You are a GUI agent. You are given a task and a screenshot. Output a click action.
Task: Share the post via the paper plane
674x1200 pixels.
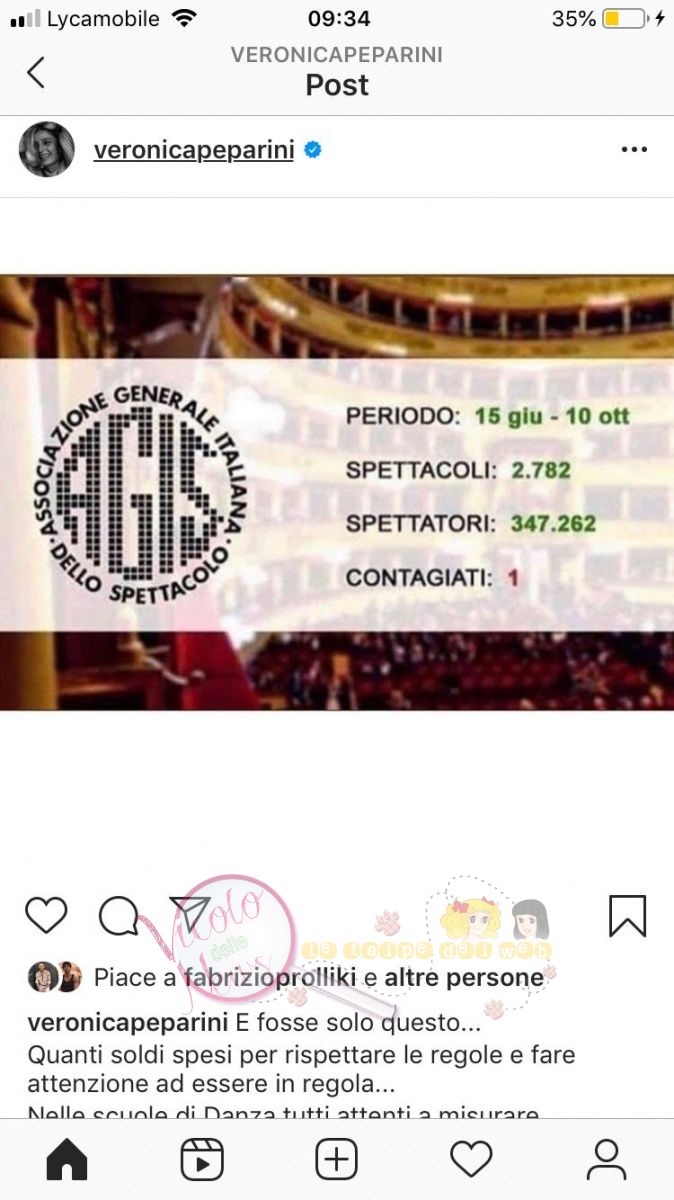tap(190, 913)
